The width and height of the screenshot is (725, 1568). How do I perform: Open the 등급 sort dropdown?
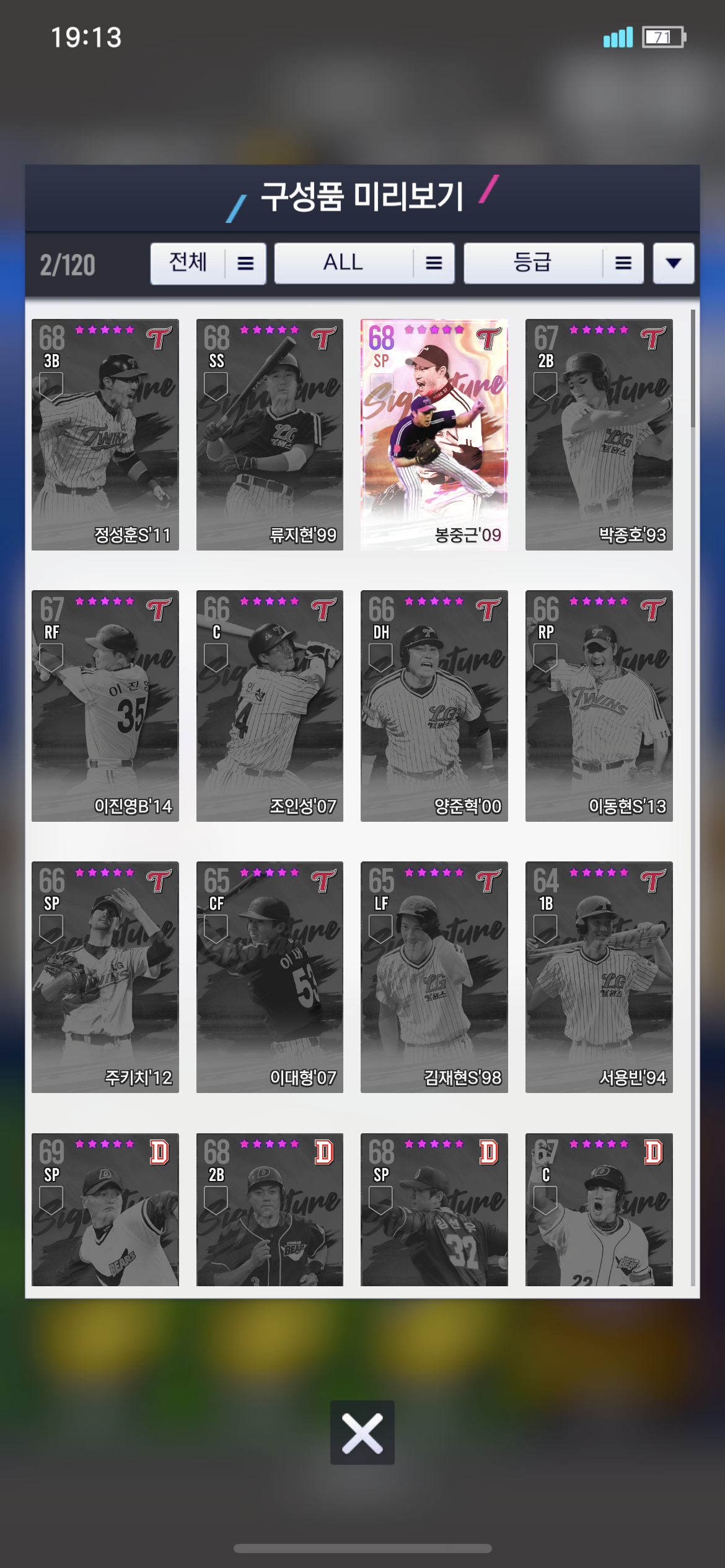tap(553, 263)
